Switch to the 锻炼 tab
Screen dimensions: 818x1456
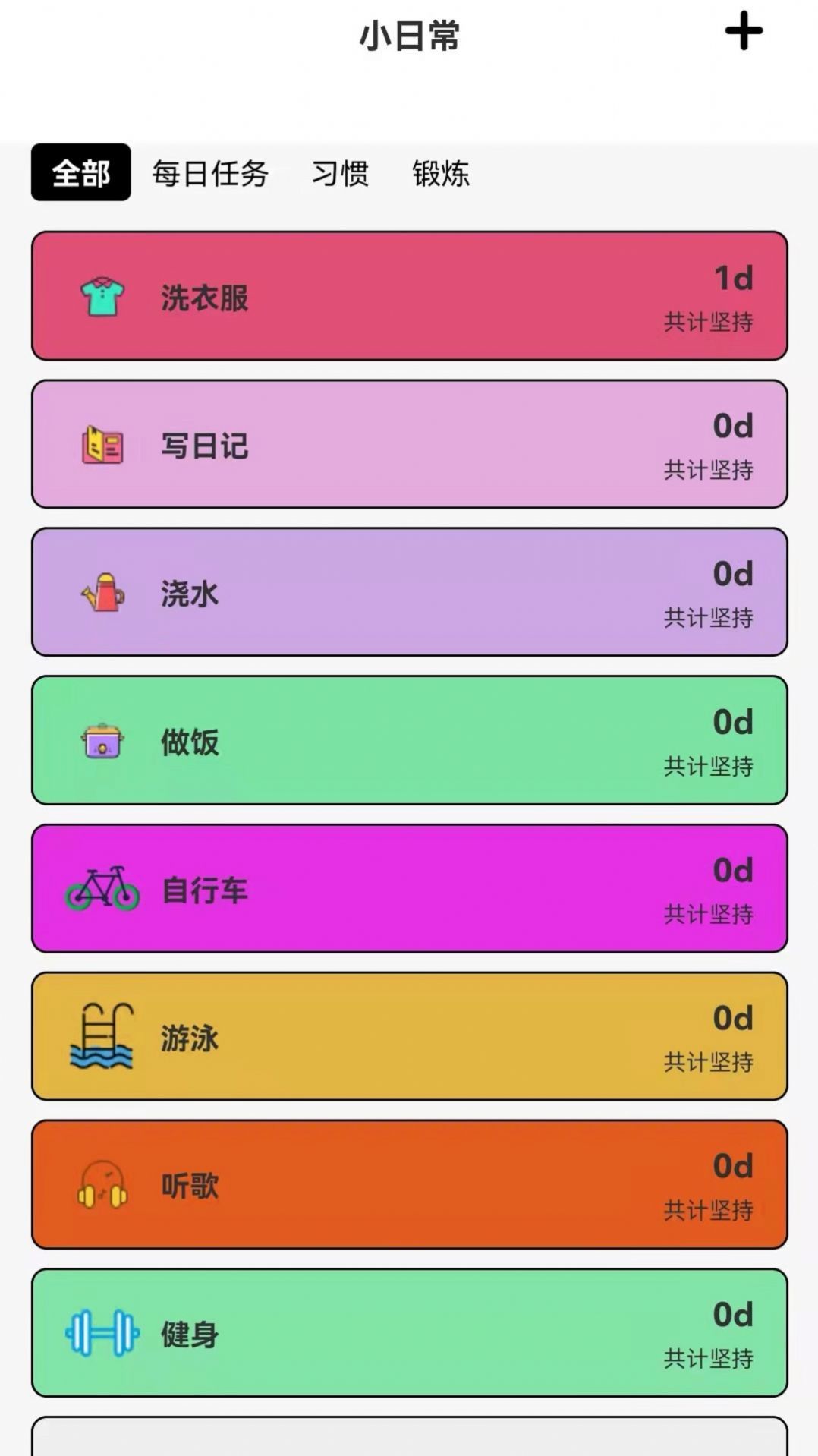click(x=440, y=175)
